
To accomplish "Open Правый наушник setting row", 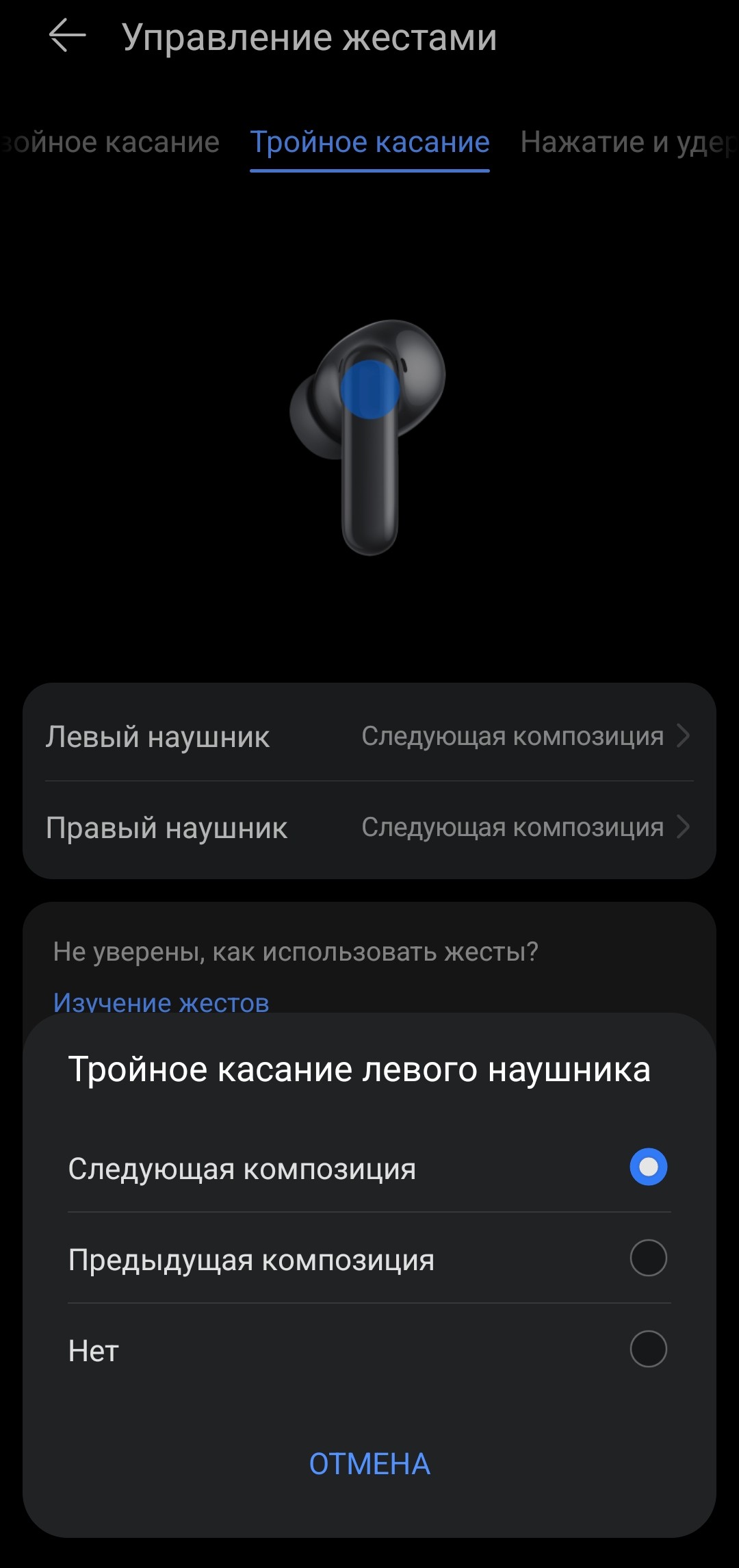I will click(x=369, y=827).
